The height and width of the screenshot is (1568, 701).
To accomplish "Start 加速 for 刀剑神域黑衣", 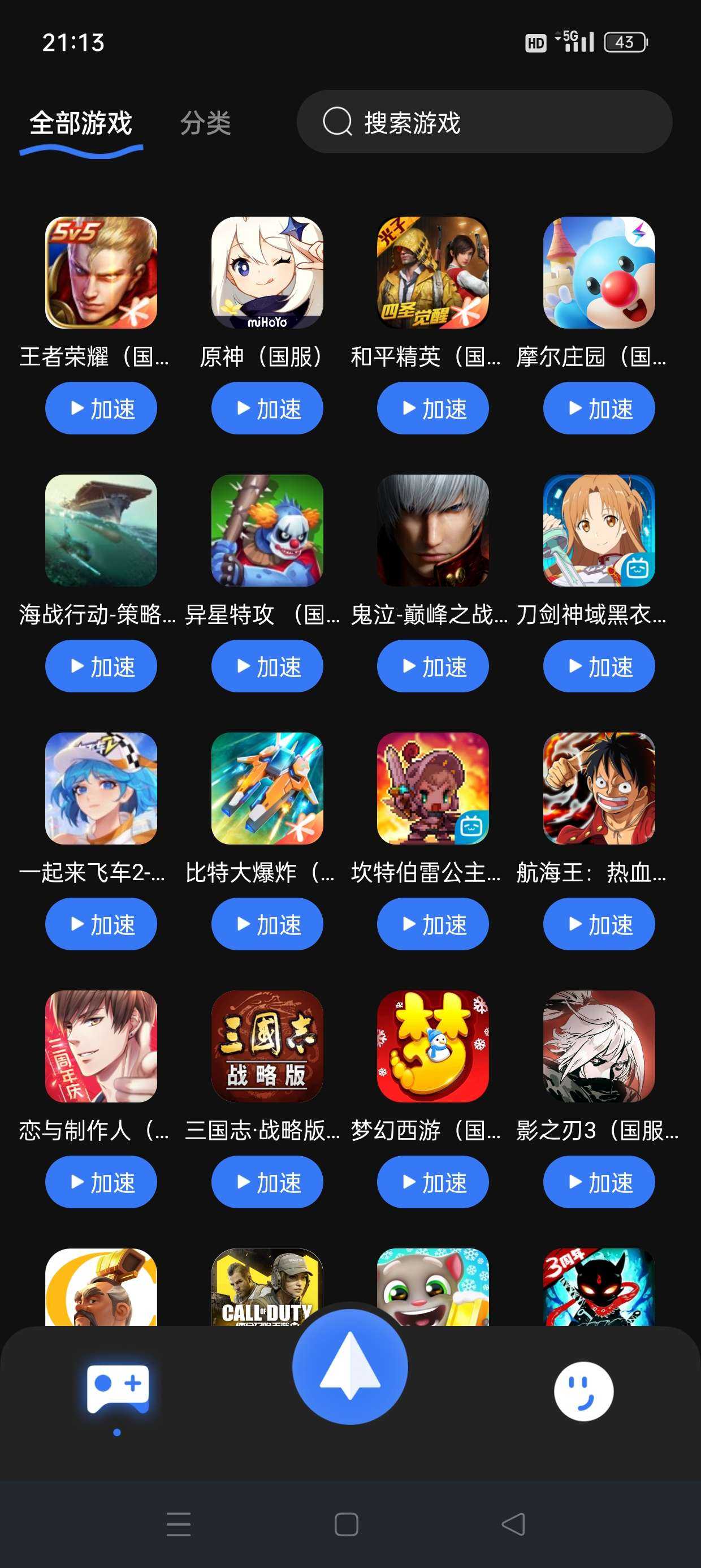I will point(599,666).
